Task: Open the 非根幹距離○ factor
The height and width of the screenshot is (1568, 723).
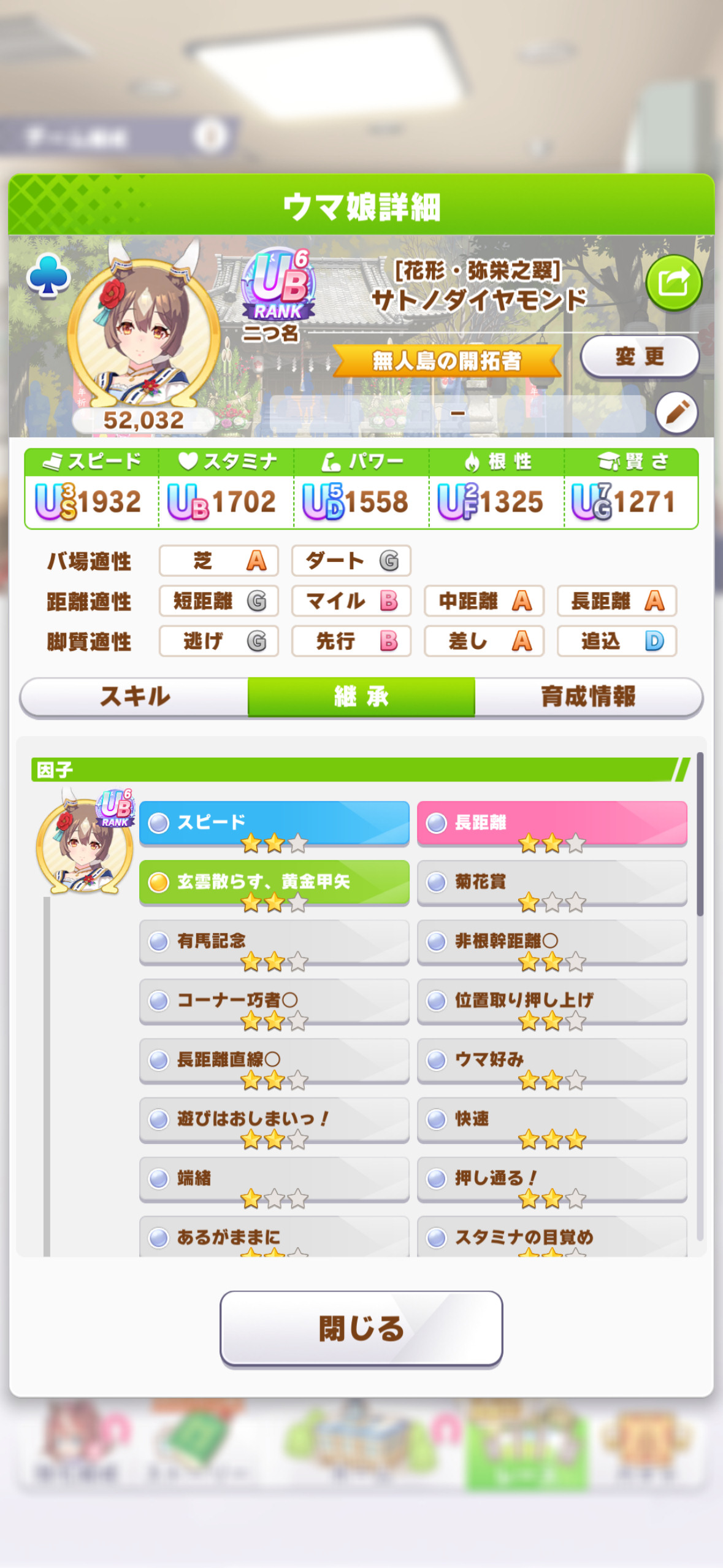Action: click(x=552, y=942)
